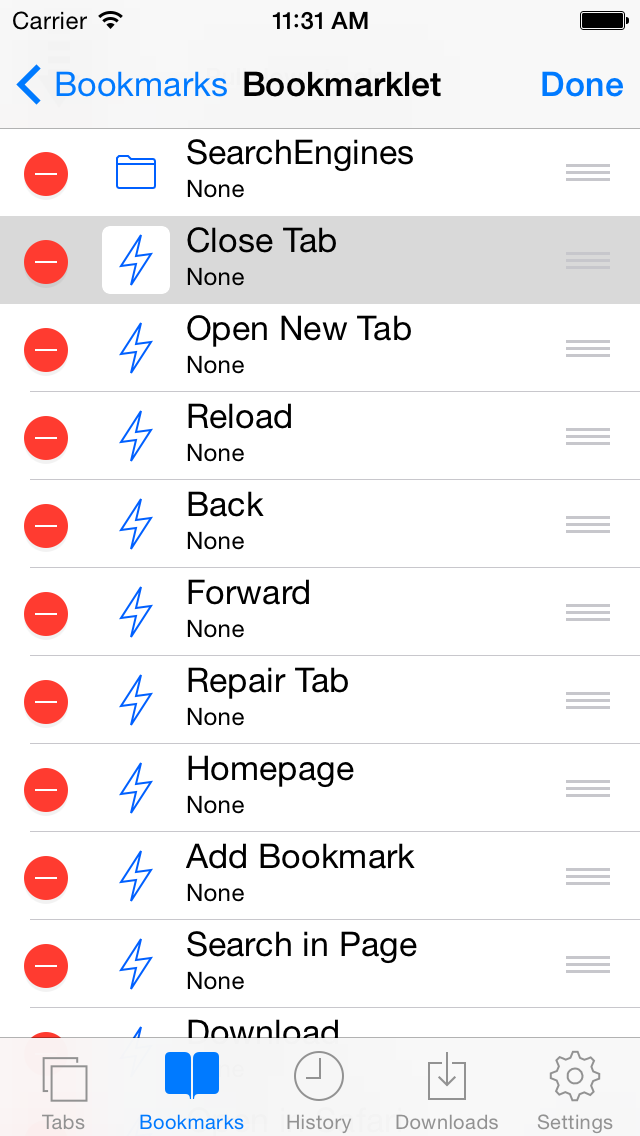Image resolution: width=640 pixels, height=1136 pixels.
Task: Select the Search in Page row
Action: pos(320,964)
